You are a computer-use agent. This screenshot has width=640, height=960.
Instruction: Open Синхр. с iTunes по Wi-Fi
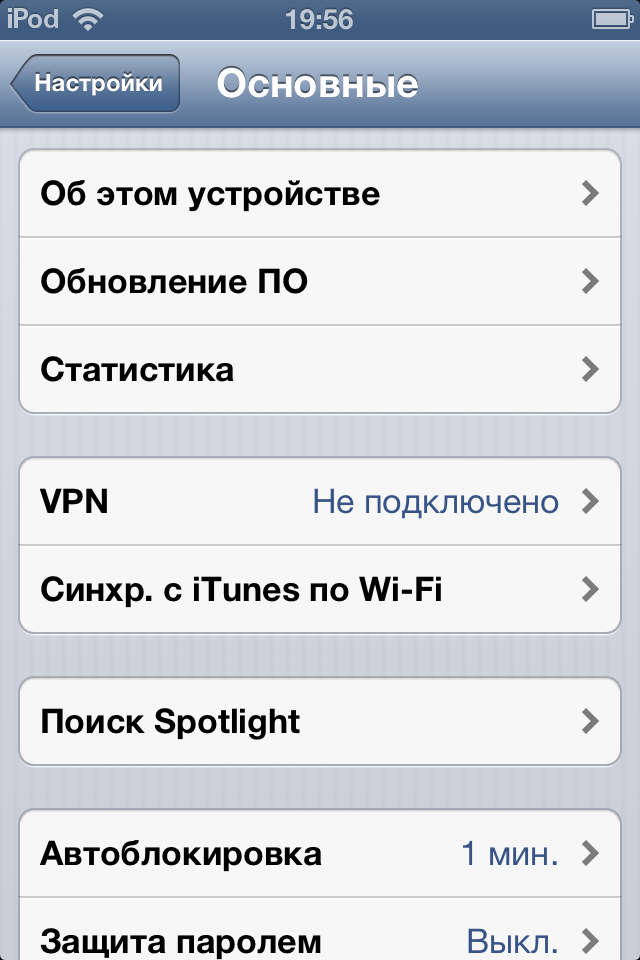320,589
